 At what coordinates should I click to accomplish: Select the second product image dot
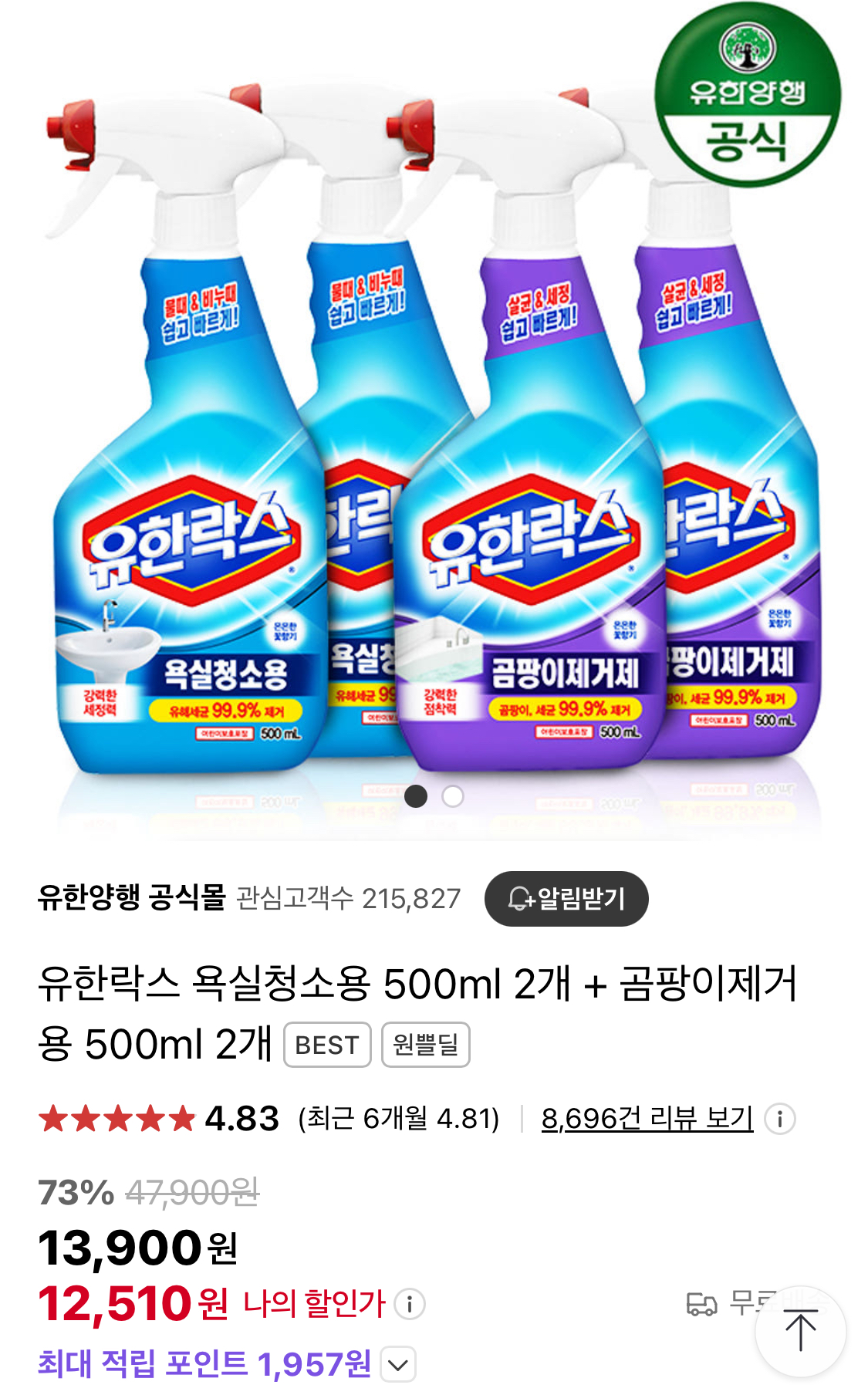click(x=453, y=796)
